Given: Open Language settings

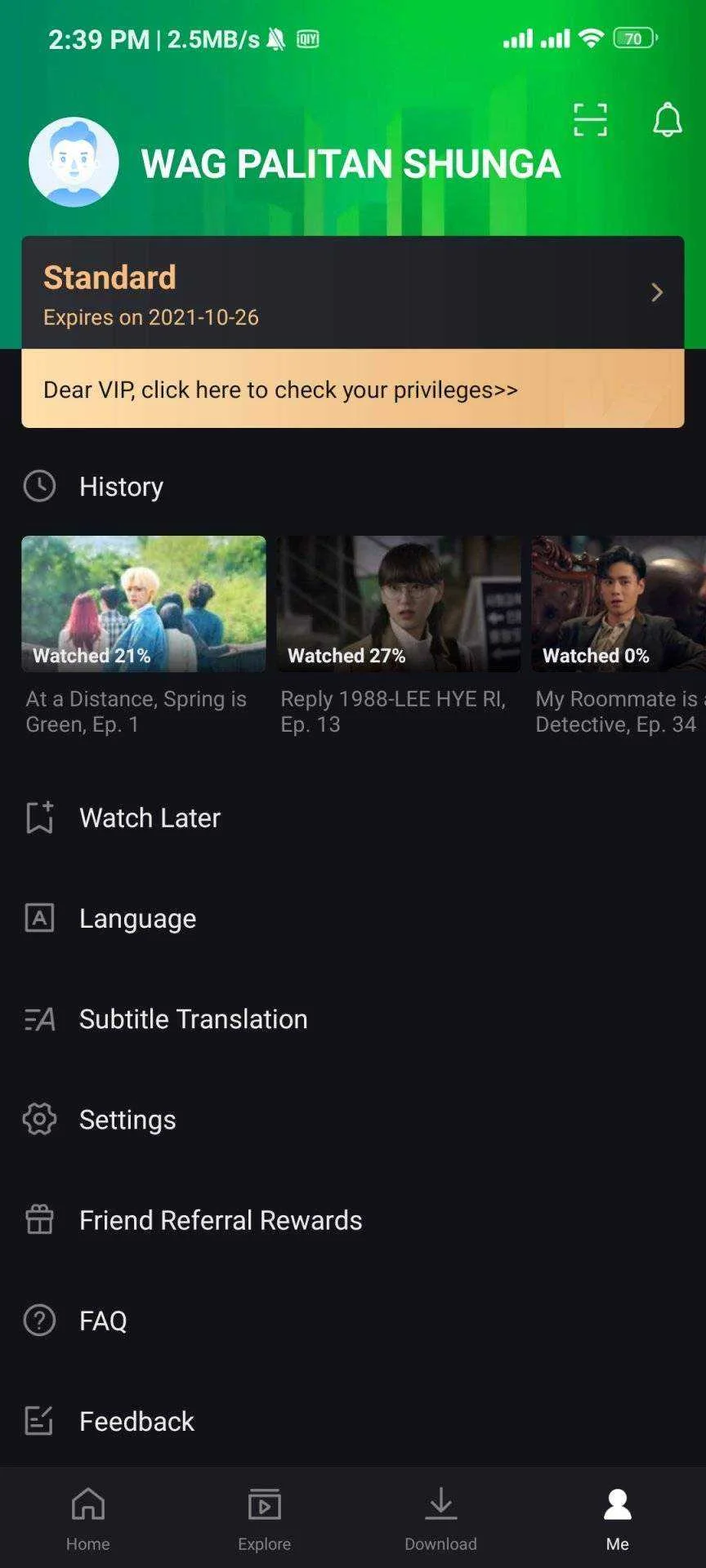Looking at the screenshot, I should [x=353, y=918].
